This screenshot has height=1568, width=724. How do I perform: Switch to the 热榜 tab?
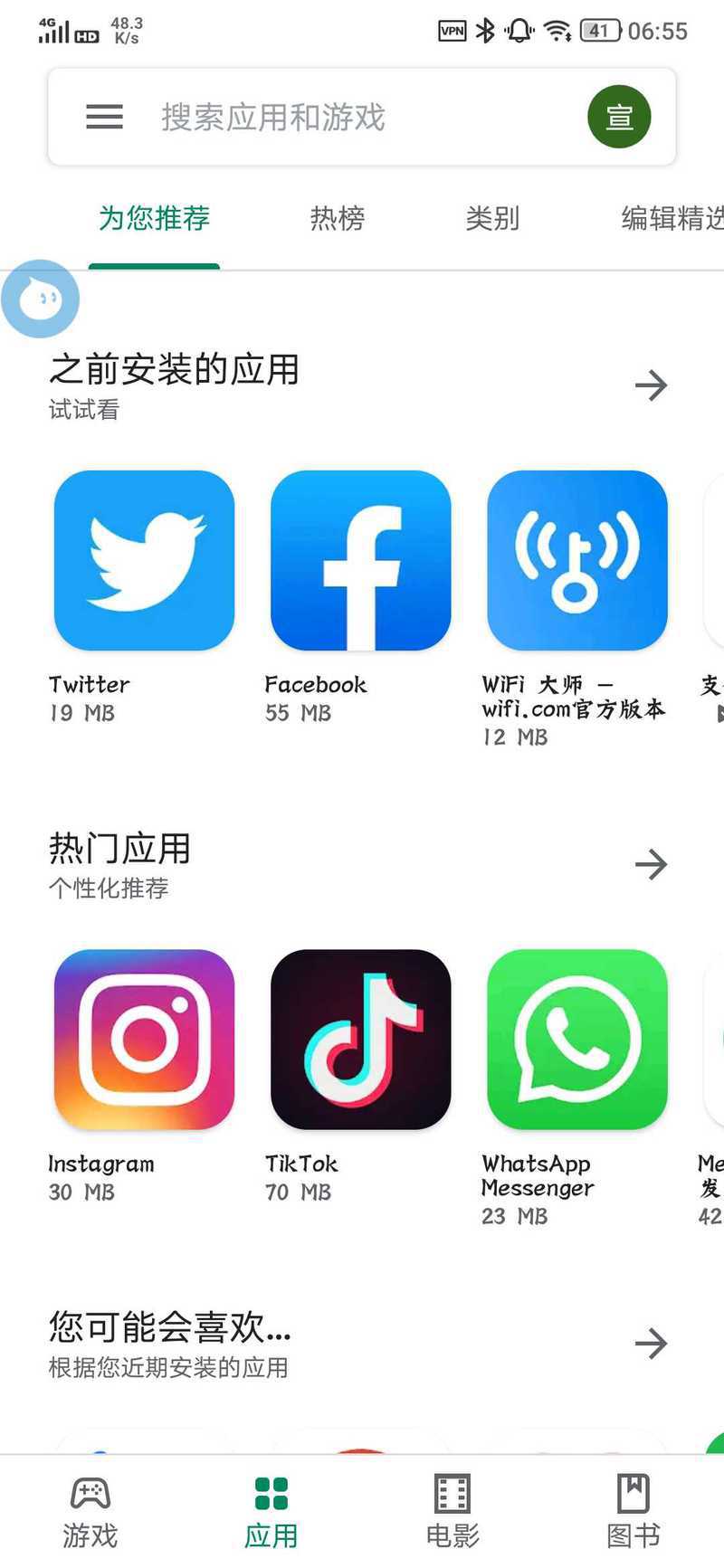tap(337, 218)
